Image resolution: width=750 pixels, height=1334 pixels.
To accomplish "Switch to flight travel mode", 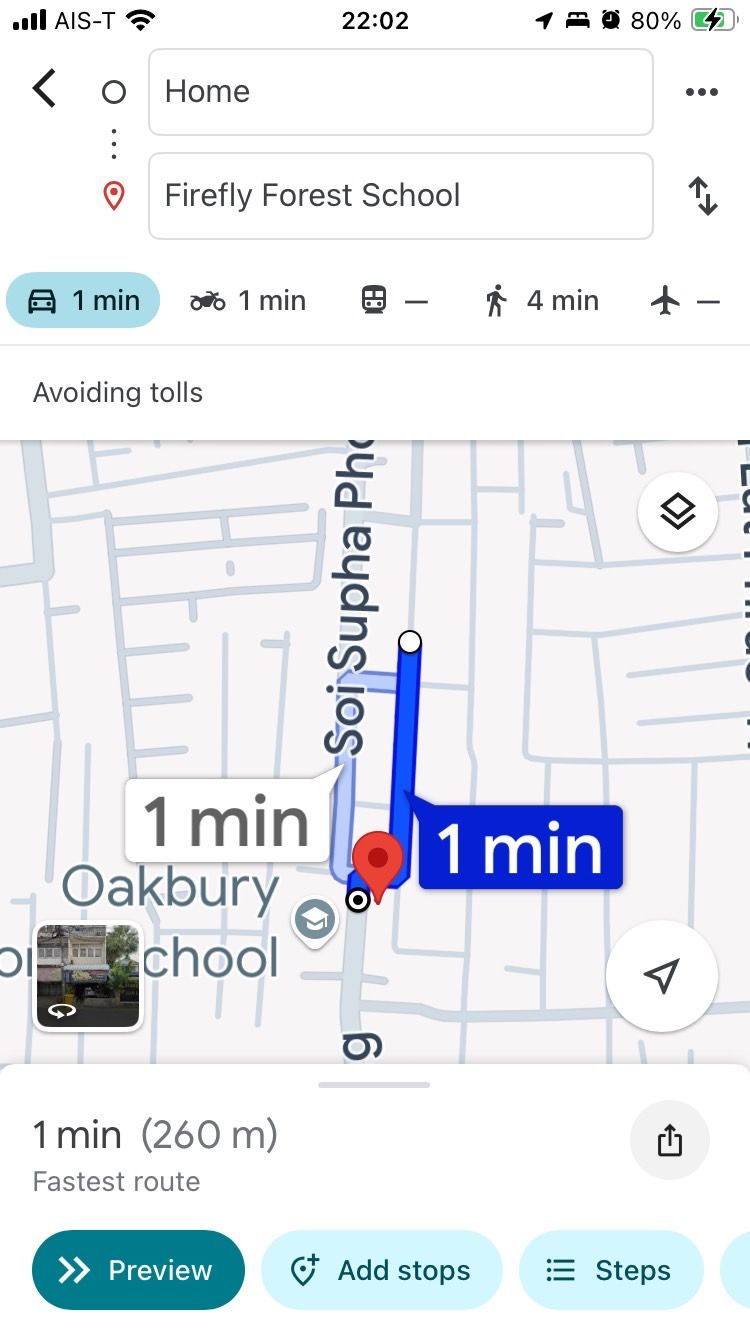I will (x=685, y=300).
